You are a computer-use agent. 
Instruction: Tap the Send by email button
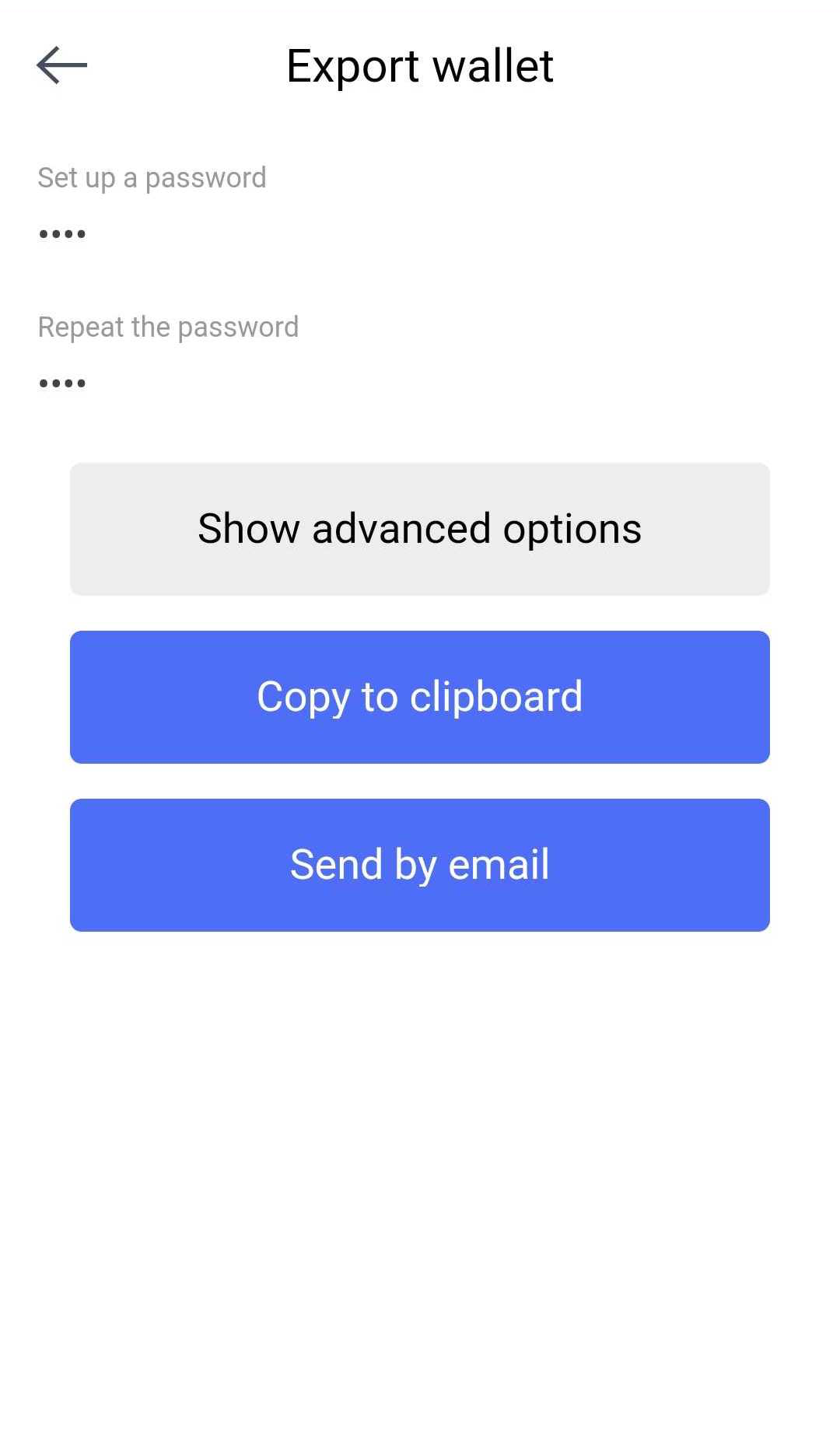[420, 863]
